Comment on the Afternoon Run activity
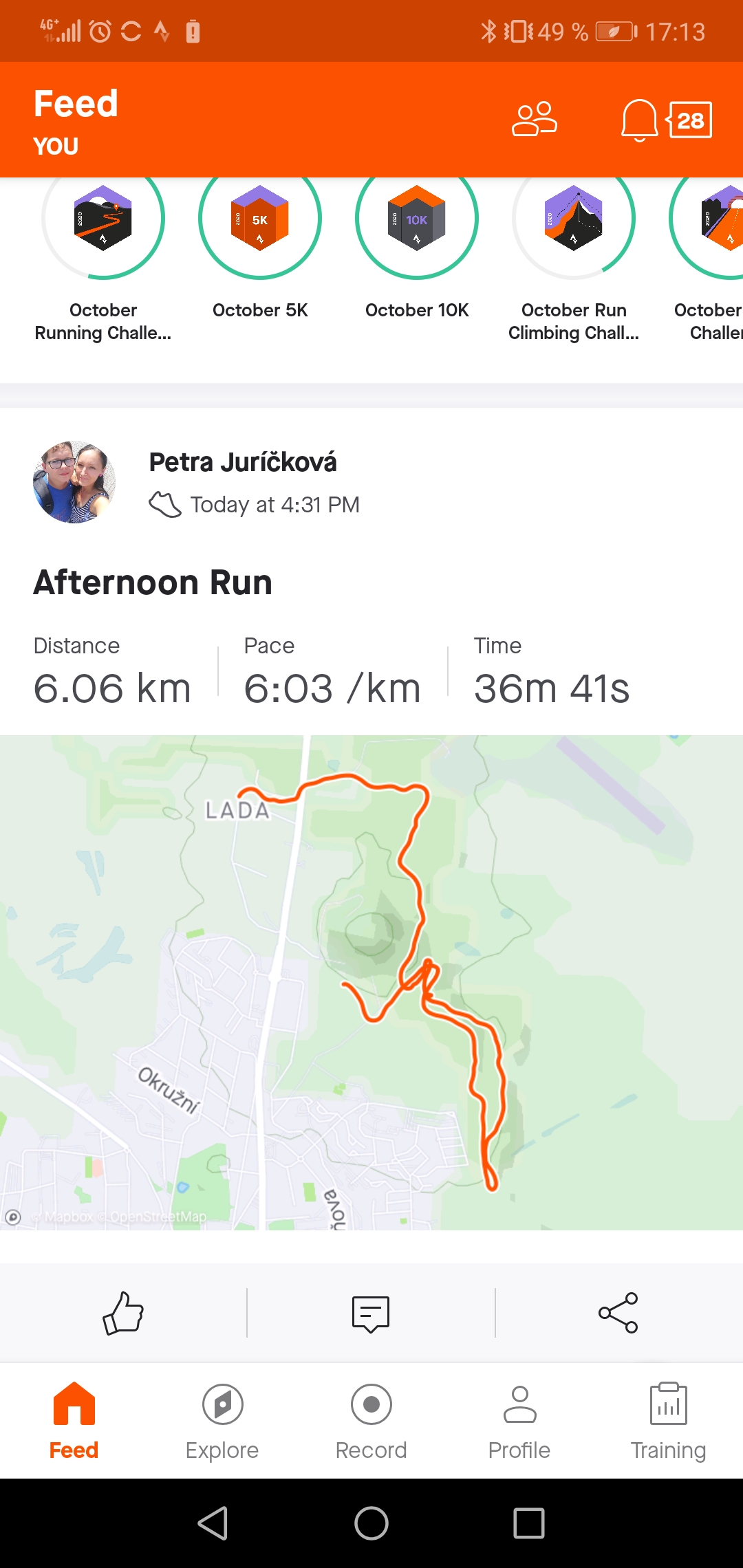Image resolution: width=743 pixels, height=1568 pixels. click(x=371, y=1314)
